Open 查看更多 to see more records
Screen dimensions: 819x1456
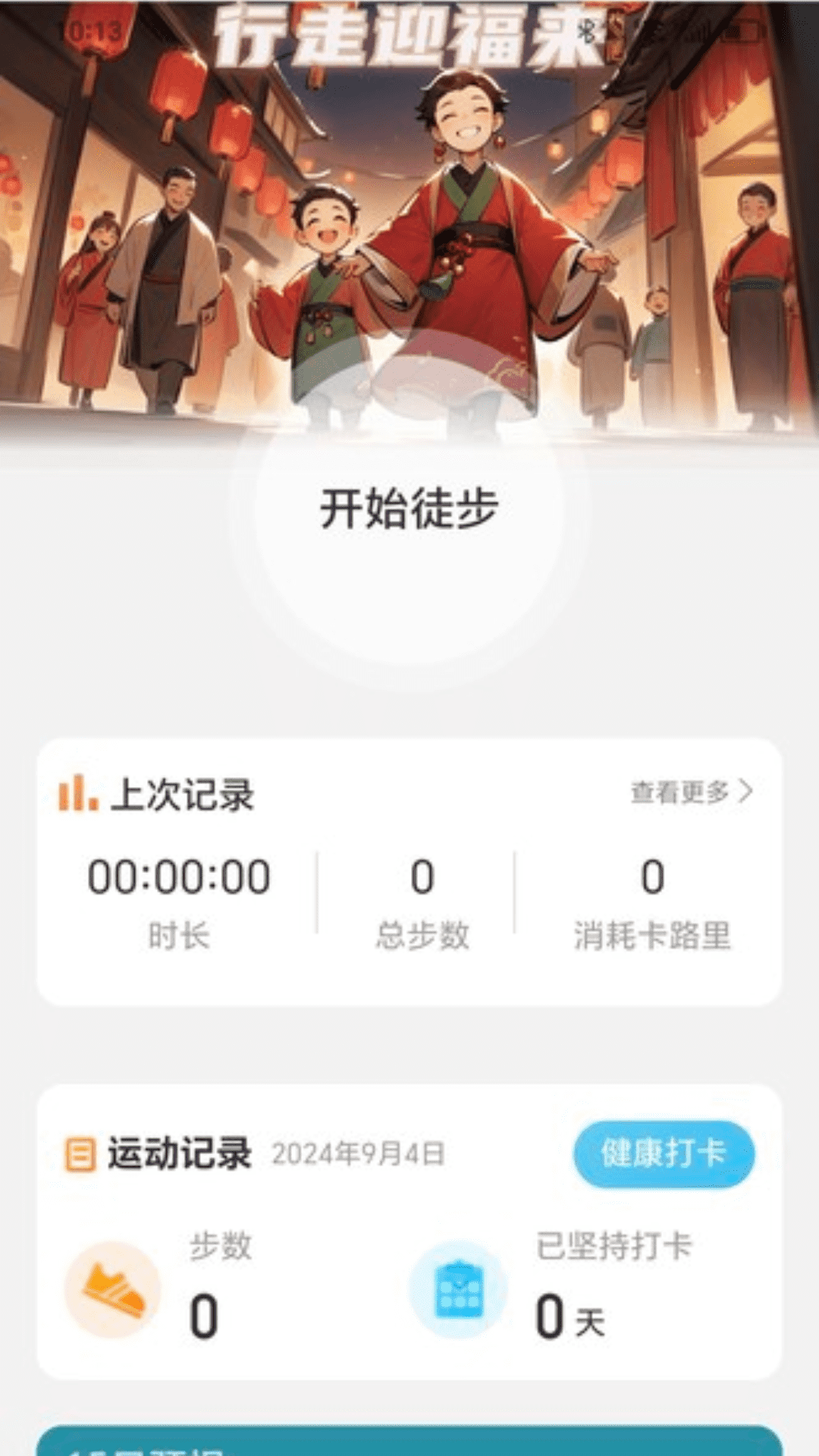pyautogui.click(x=691, y=792)
